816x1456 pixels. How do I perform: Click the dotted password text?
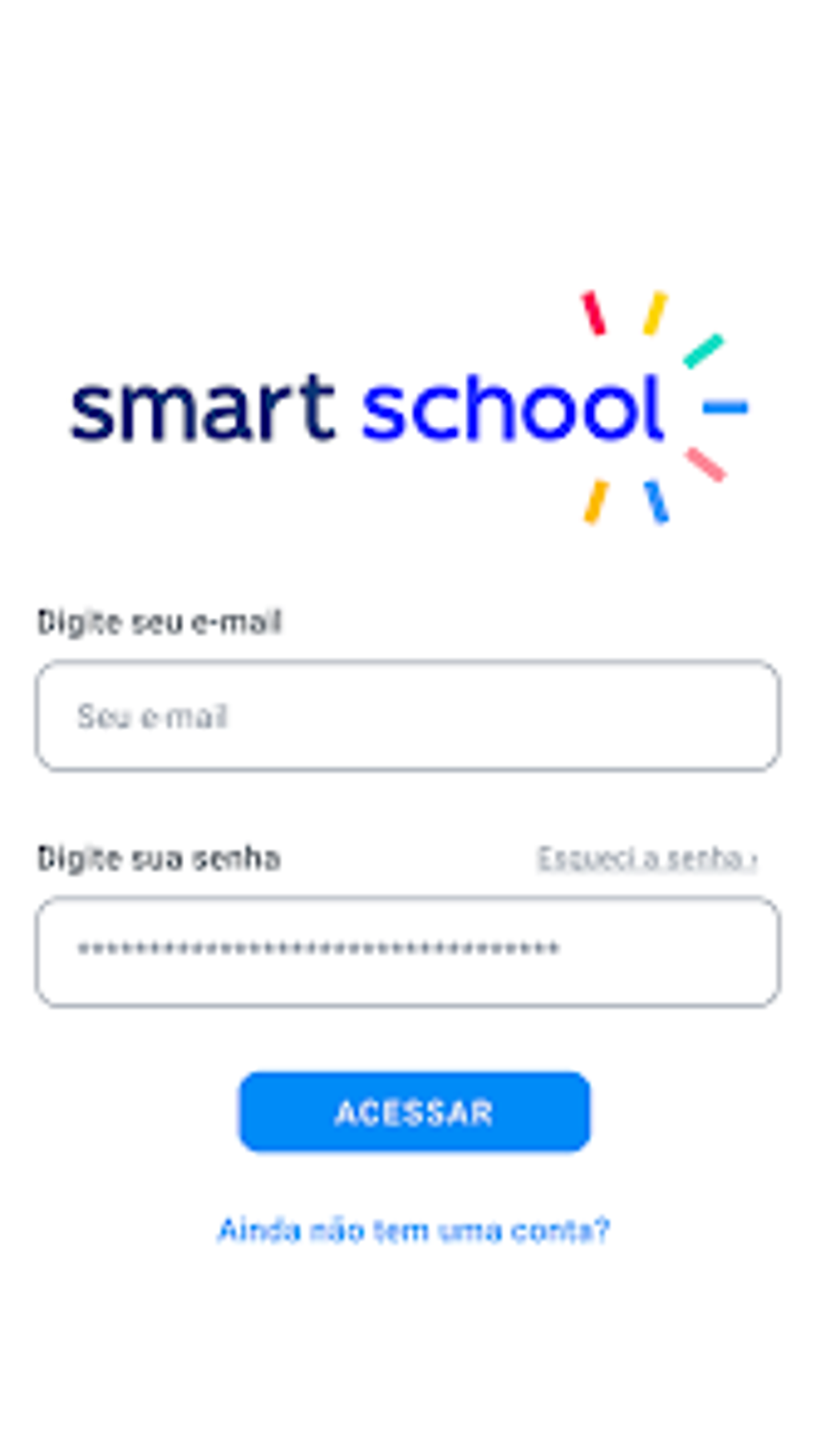(318, 947)
